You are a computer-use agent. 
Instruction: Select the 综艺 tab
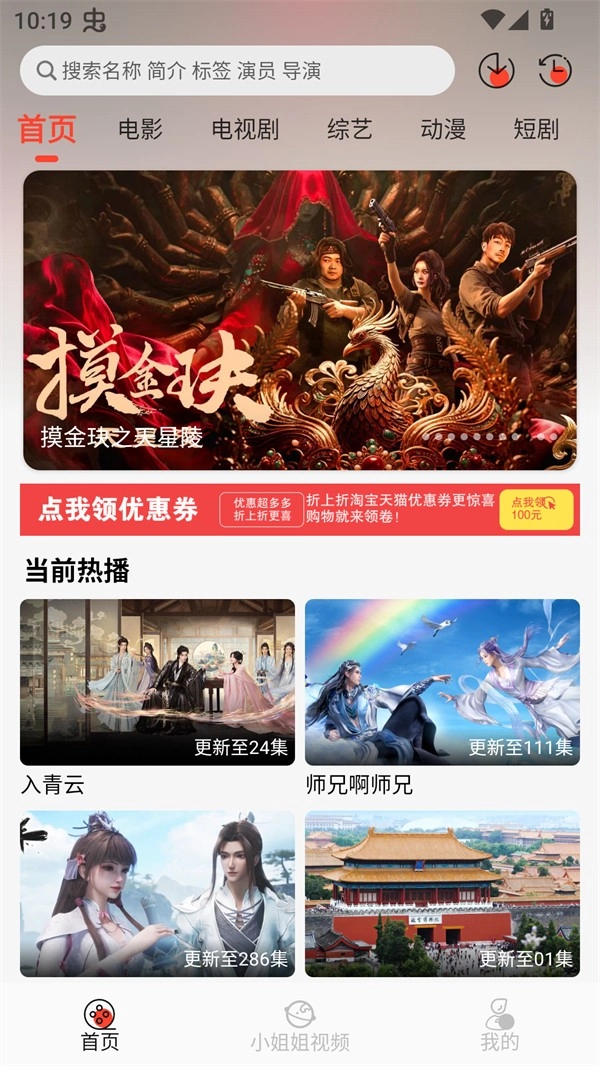coord(349,129)
